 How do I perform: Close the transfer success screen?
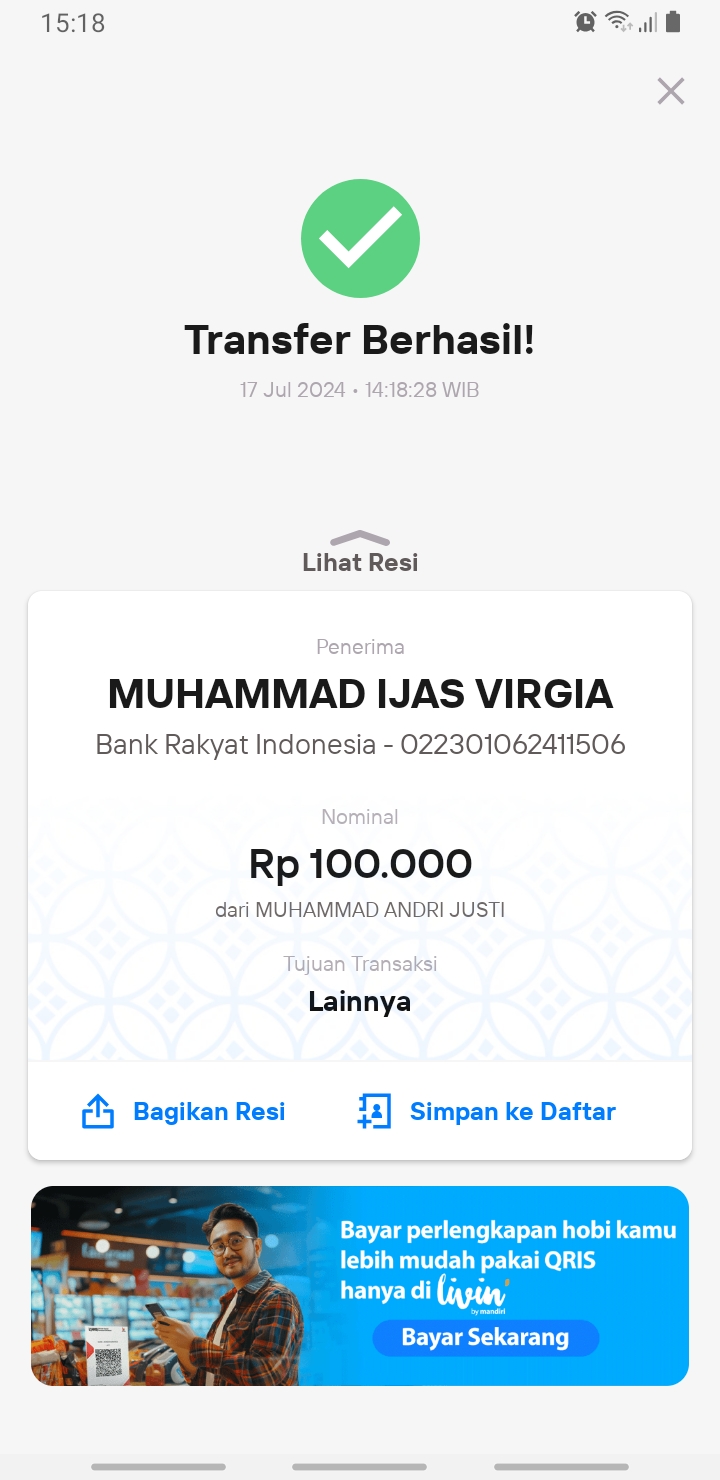click(670, 91)
